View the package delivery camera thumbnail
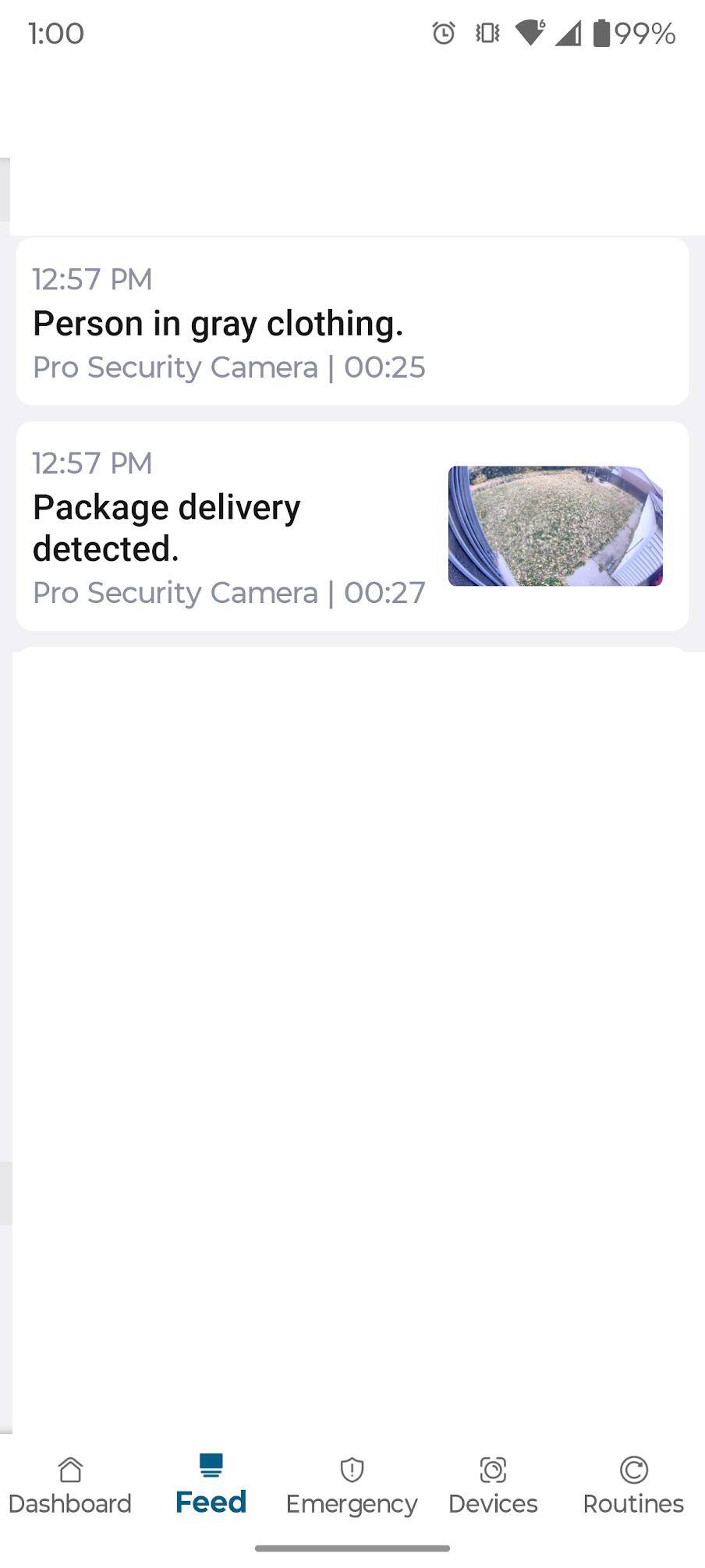The width and height of the screenshot is (705, 1568). click(x=555, y=523)
